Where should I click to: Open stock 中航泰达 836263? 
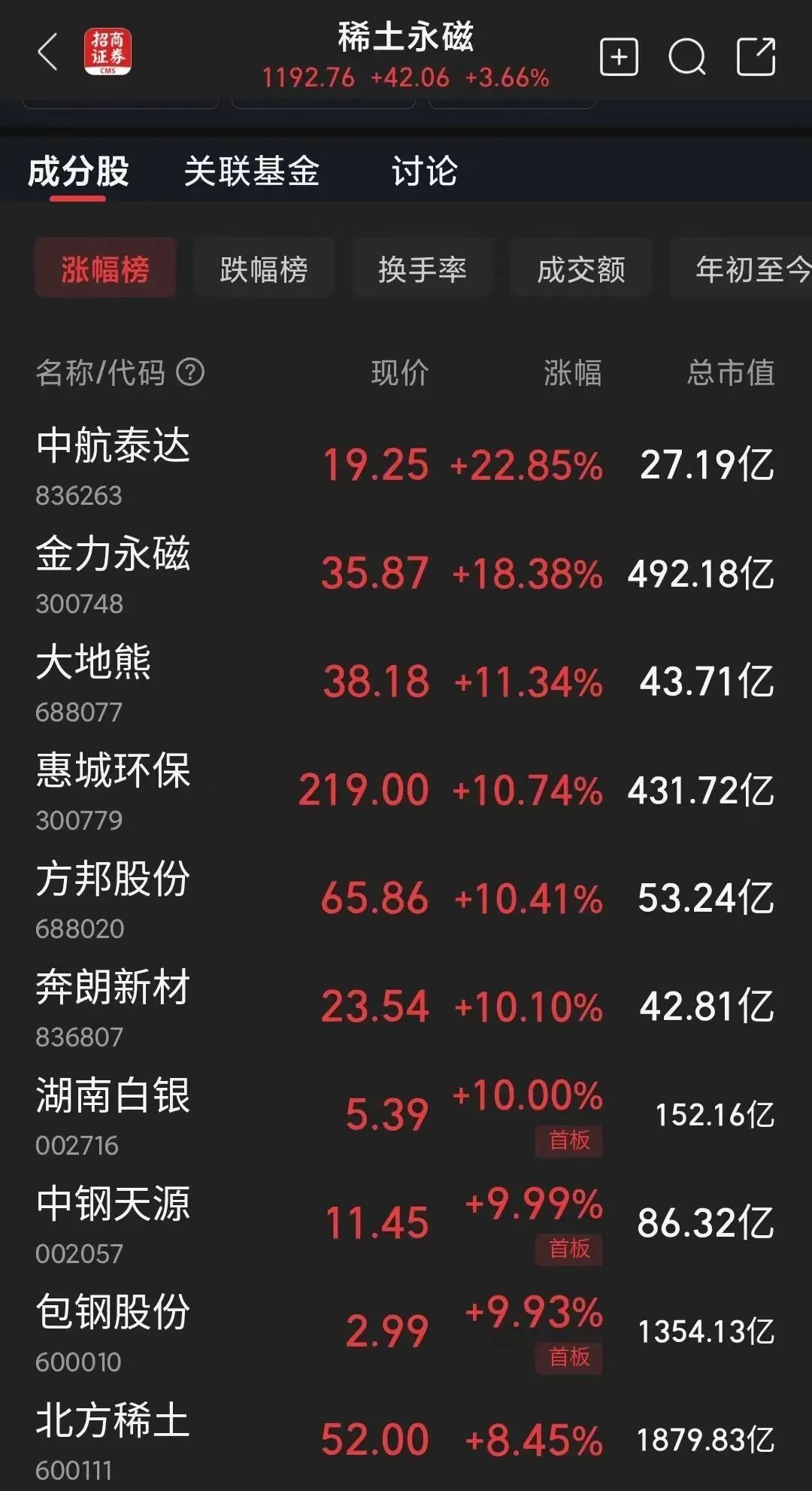click(406, 465)
